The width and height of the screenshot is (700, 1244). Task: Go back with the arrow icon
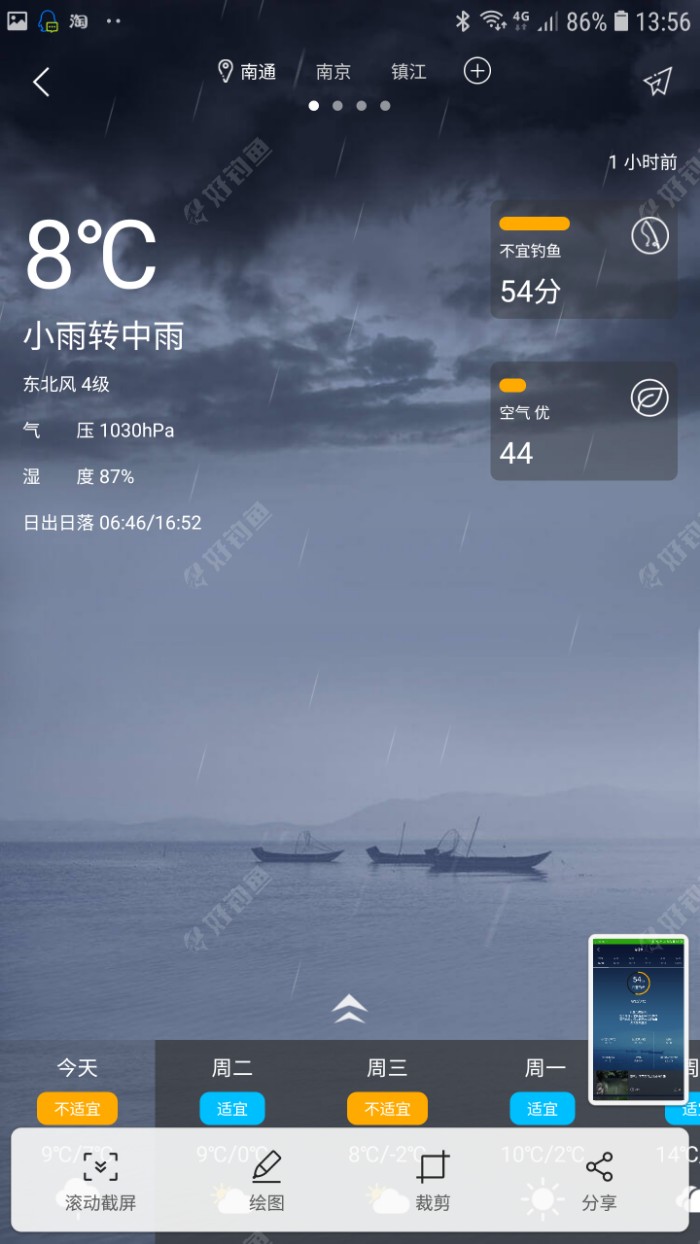[x=41, y=82]
